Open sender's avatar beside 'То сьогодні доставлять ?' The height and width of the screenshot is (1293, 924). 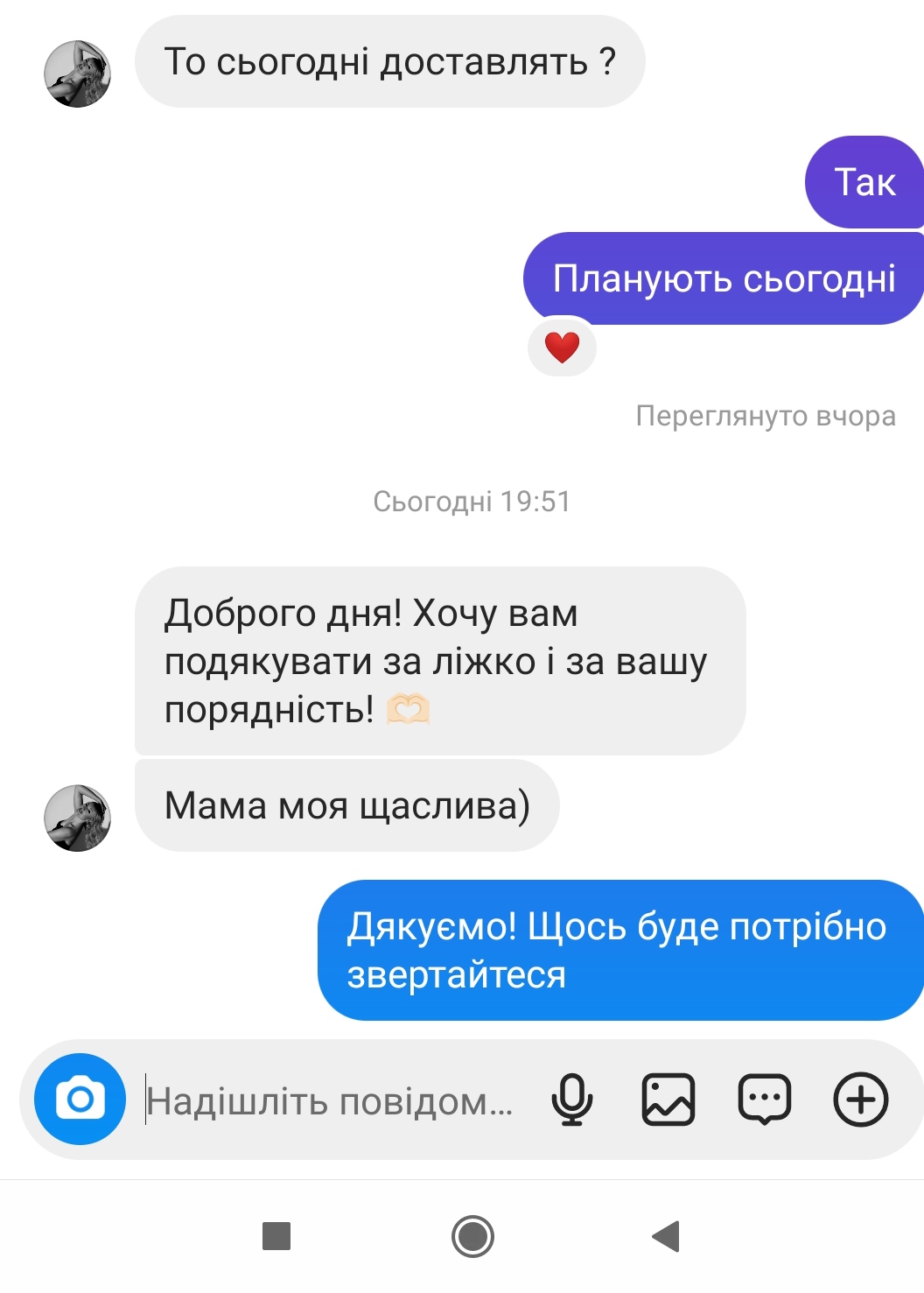click(x=77, y=74)
